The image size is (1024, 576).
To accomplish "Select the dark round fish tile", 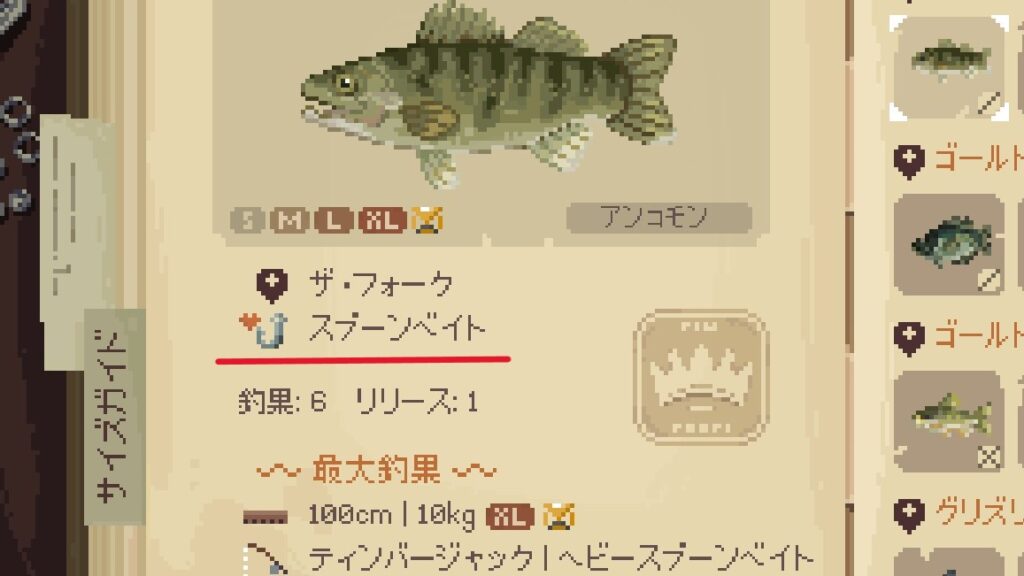I will tap(948, 243).
